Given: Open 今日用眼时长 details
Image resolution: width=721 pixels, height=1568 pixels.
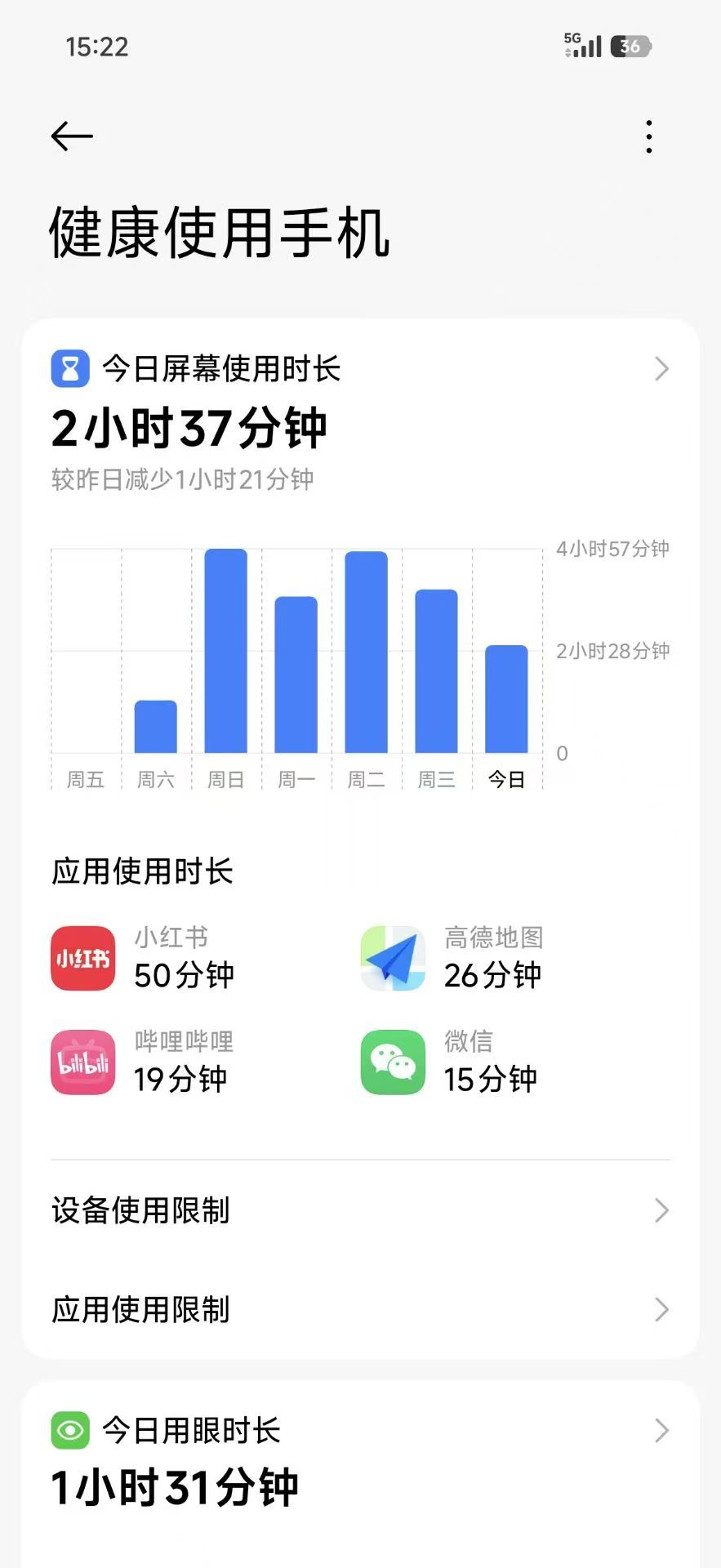Looking at the screenshot, I should tap(359, 1431).
